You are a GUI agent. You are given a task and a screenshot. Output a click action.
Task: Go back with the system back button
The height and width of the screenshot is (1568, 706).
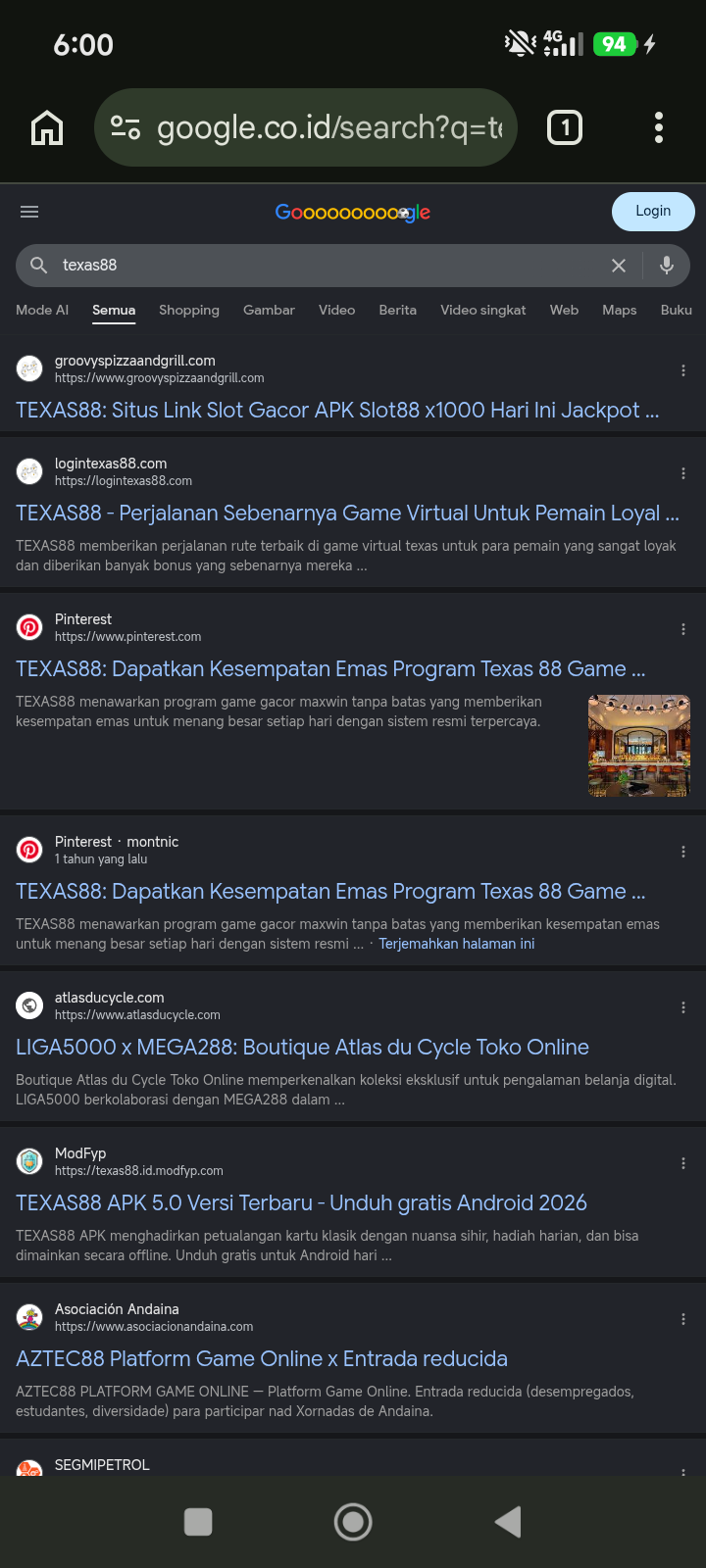tap(508, 1522)
